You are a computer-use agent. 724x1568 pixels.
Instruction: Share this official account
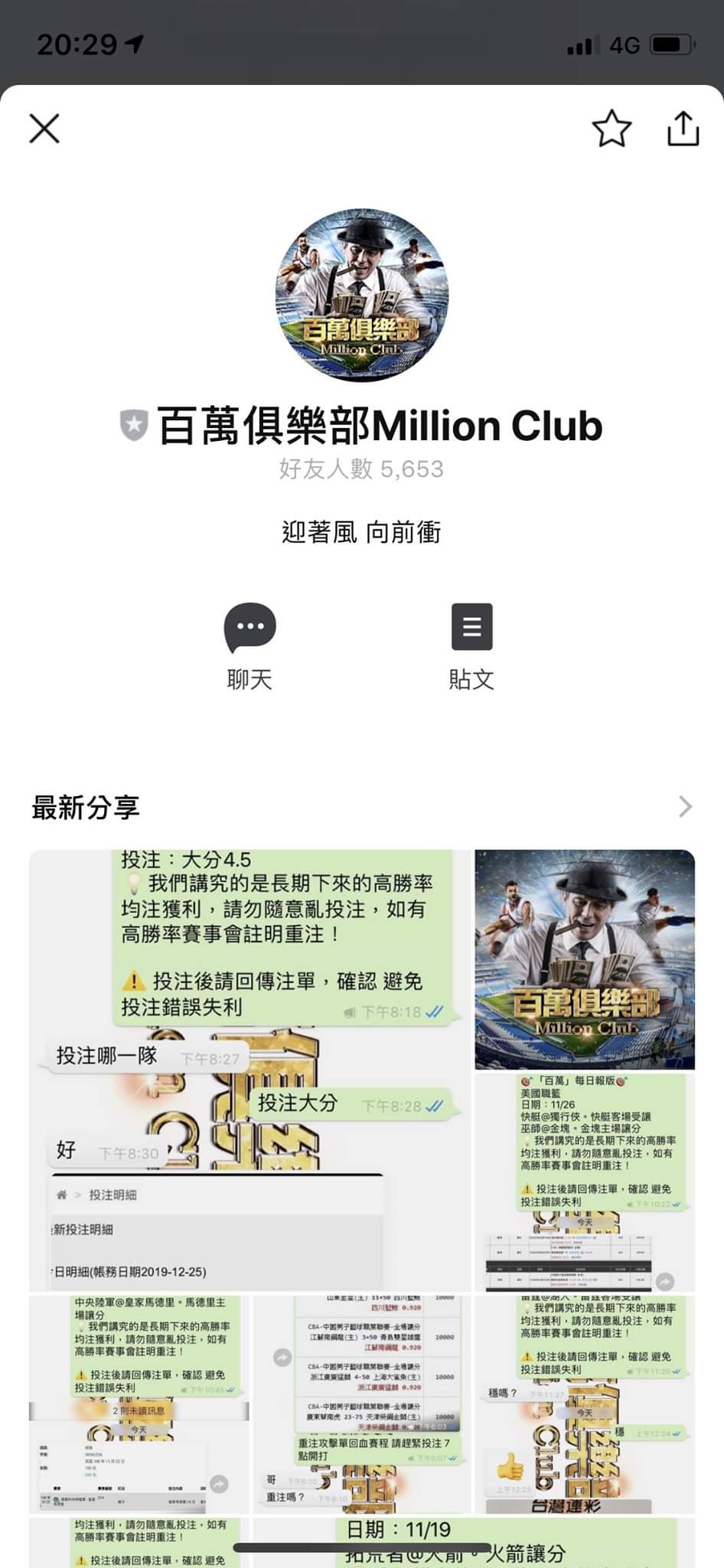(683, 129)
